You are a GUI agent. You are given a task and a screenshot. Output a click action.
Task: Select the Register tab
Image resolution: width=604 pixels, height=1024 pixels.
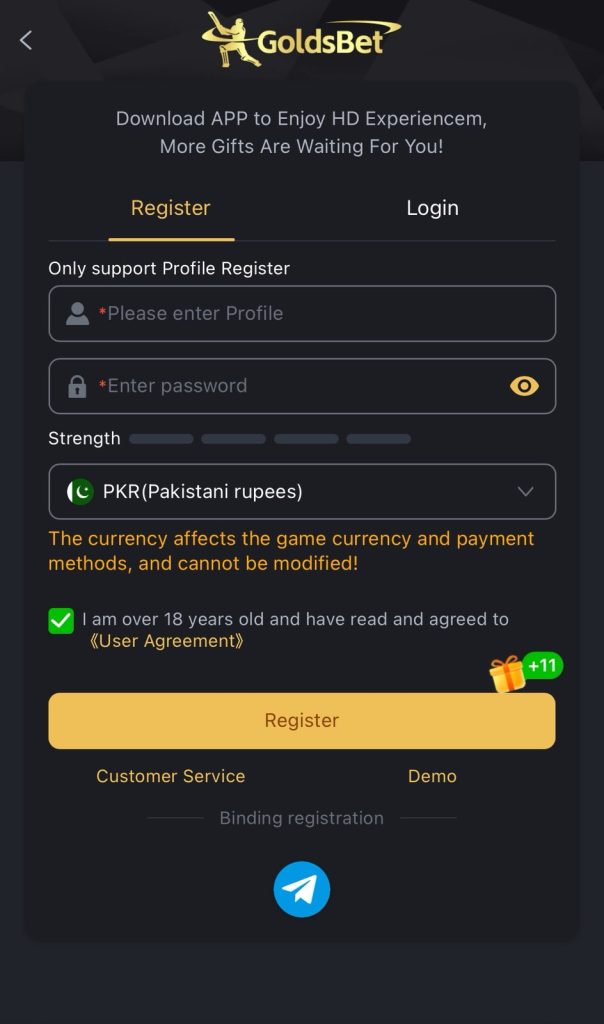coord(170,208)
